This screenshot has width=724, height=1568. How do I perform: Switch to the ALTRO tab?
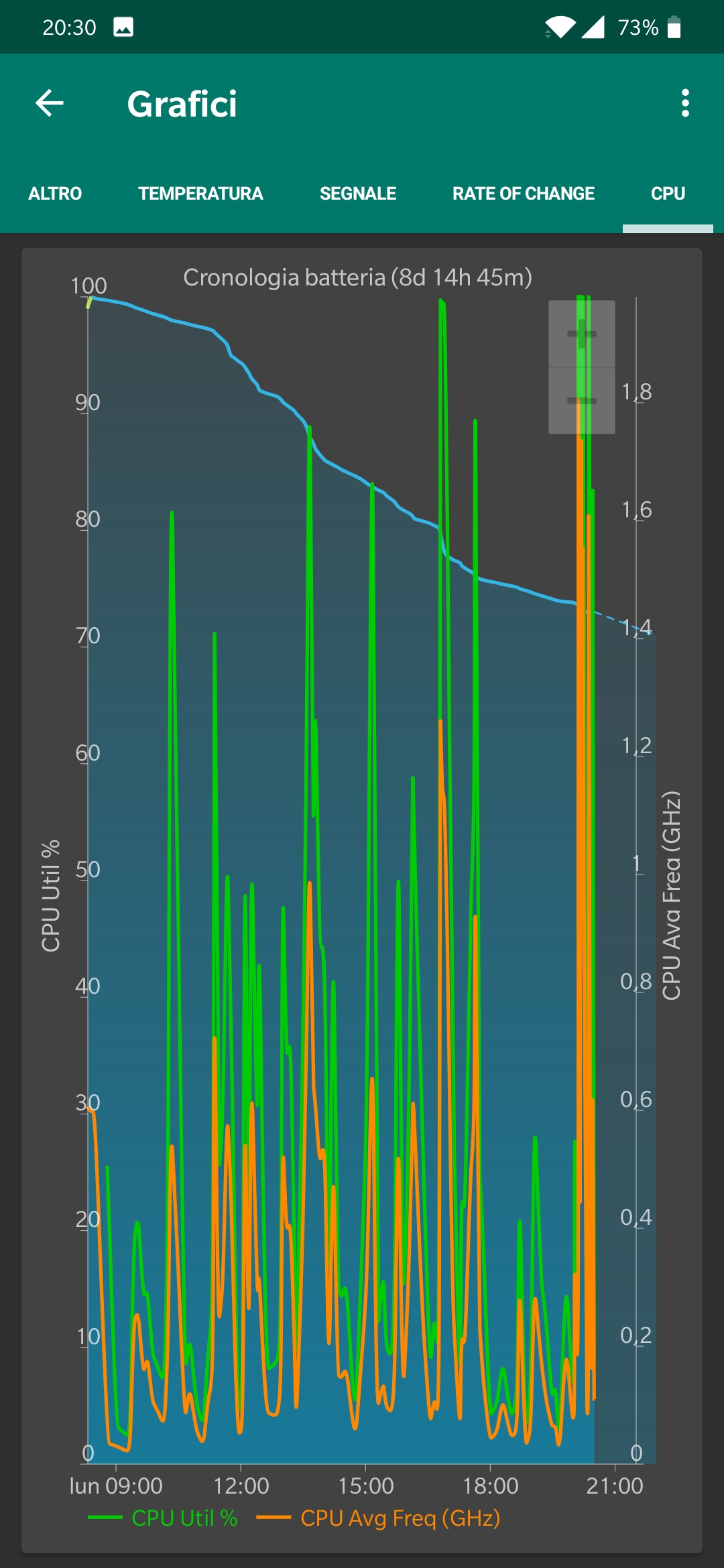click(55, 194)
